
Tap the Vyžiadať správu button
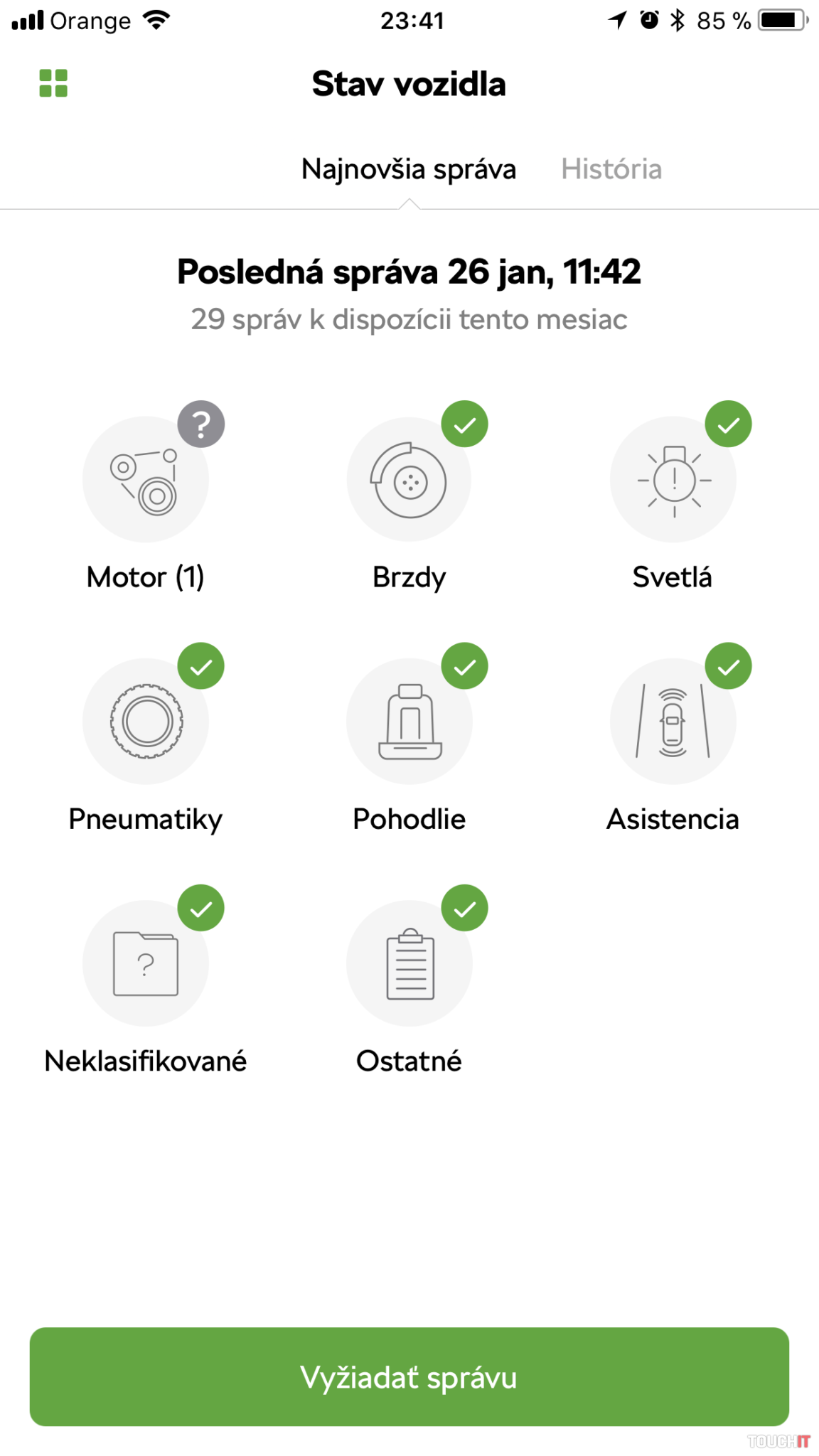409,1376
